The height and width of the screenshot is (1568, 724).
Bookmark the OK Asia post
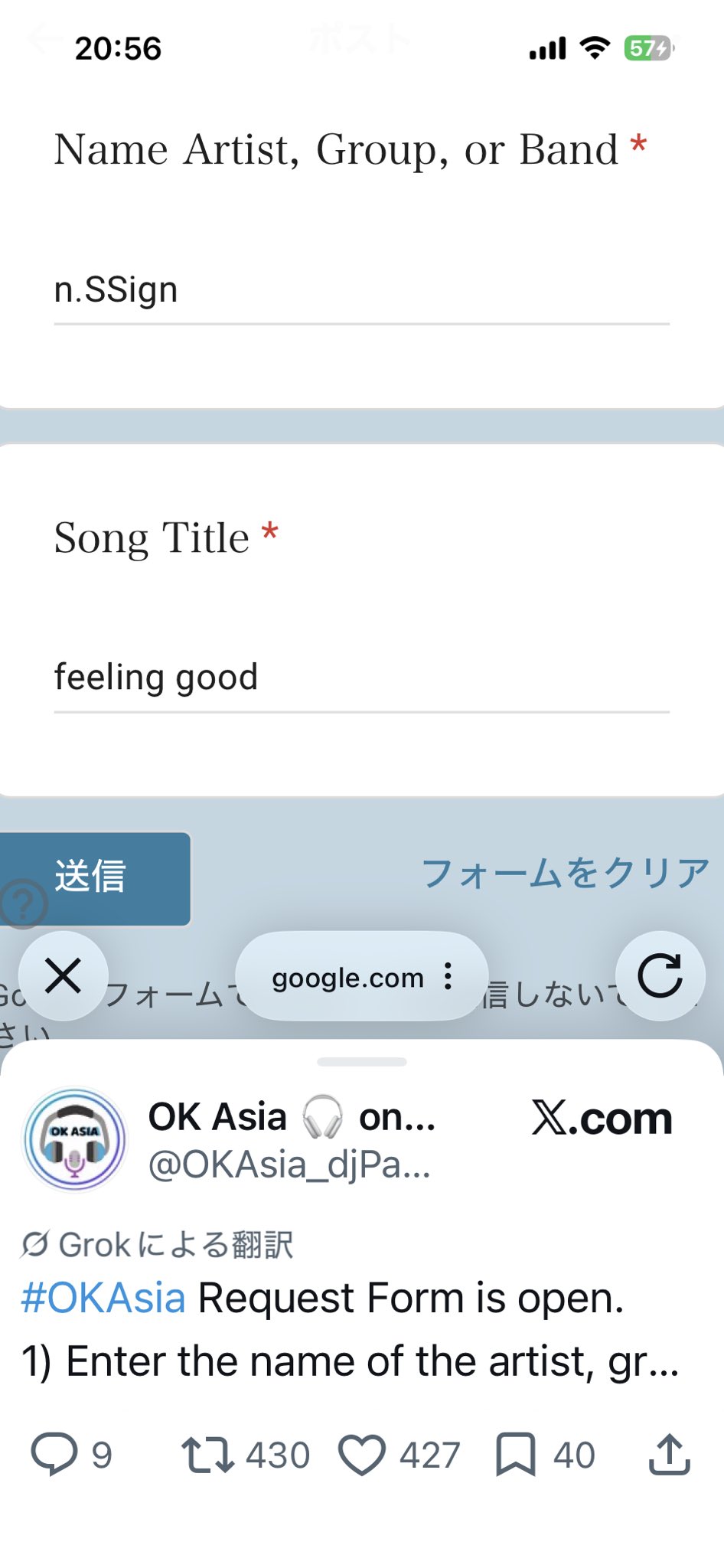click(x=516, y=1455)
